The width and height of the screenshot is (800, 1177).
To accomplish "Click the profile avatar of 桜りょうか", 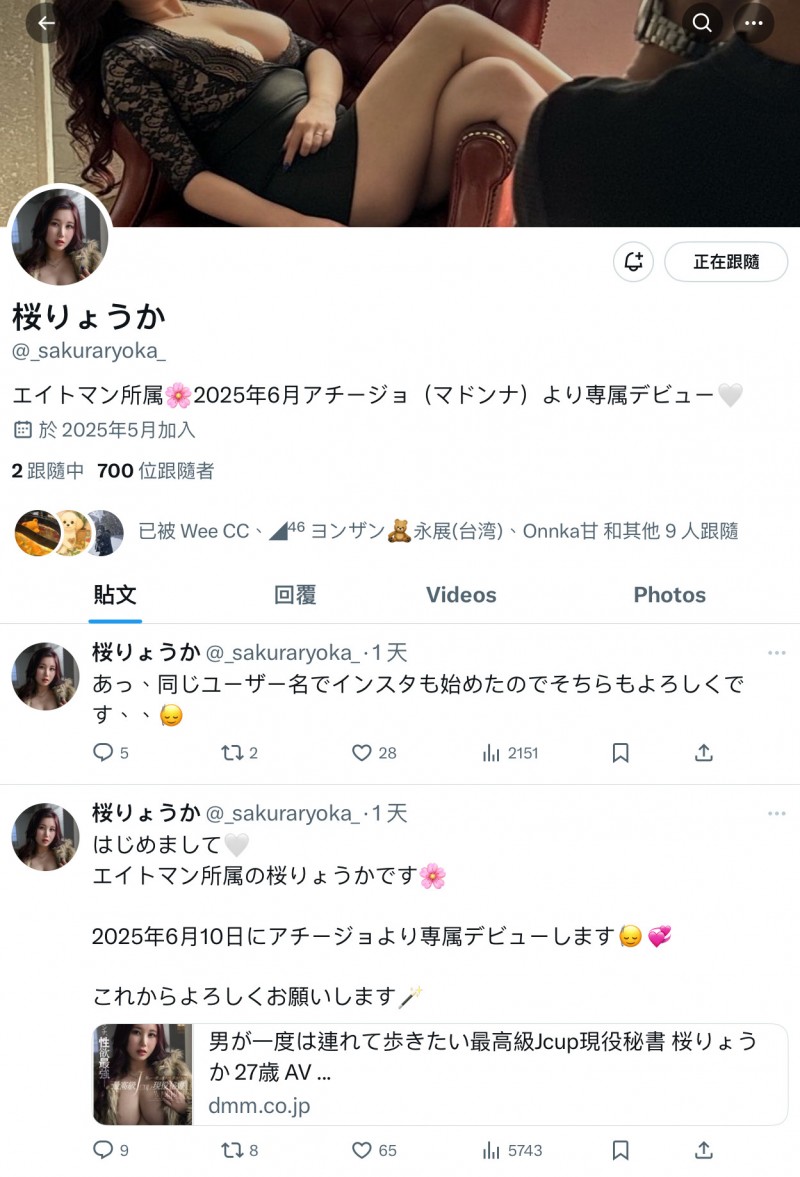I will click(60, 237).
